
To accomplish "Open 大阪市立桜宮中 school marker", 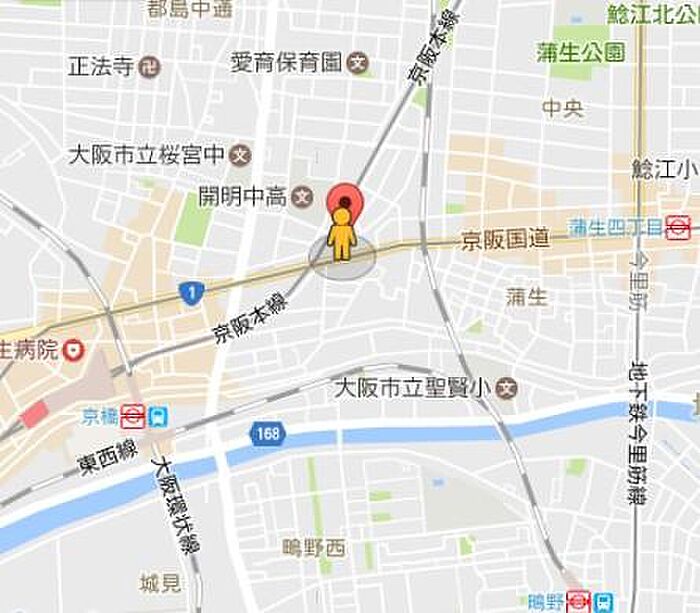I will (x=240, y=156).
